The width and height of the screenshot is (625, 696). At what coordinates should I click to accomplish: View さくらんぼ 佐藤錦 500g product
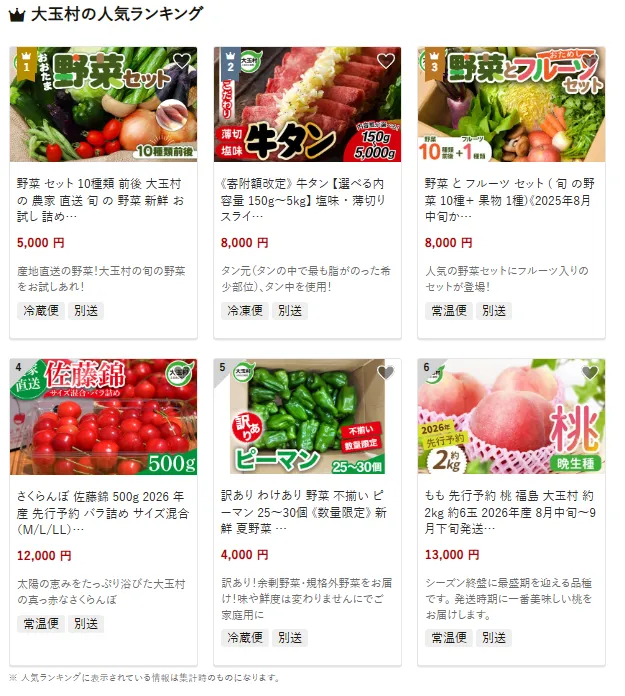103,511
